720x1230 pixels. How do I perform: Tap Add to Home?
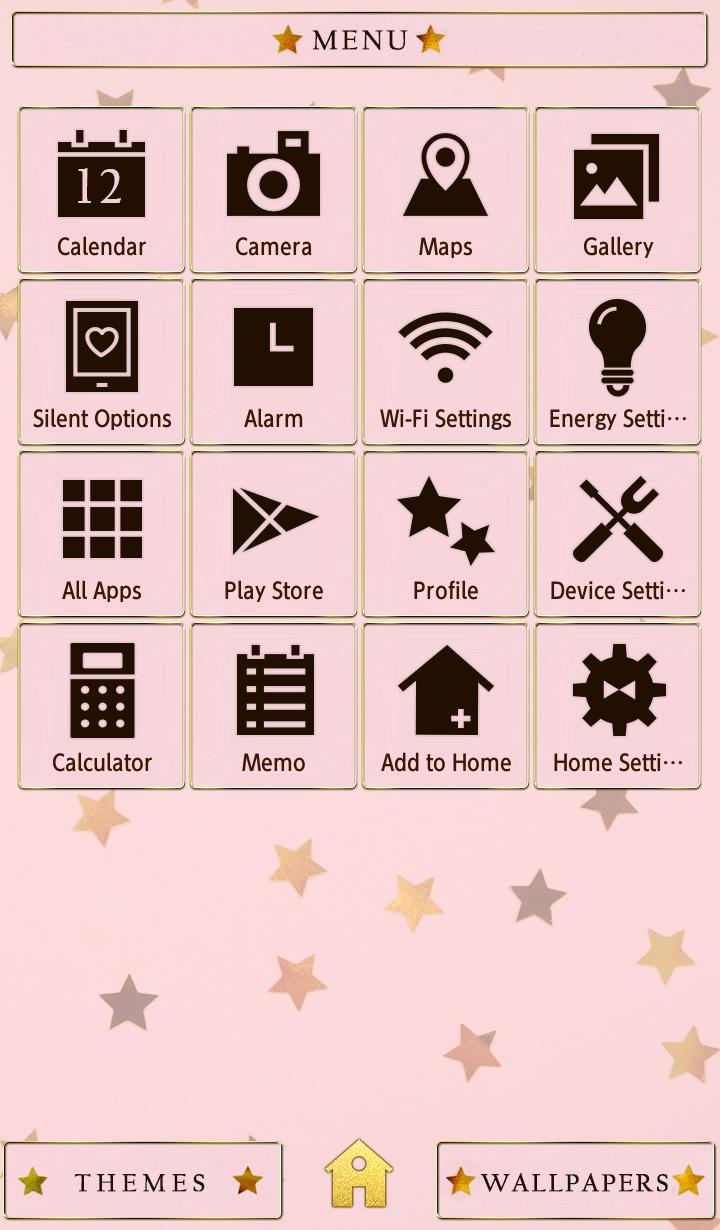pos(446,706)
